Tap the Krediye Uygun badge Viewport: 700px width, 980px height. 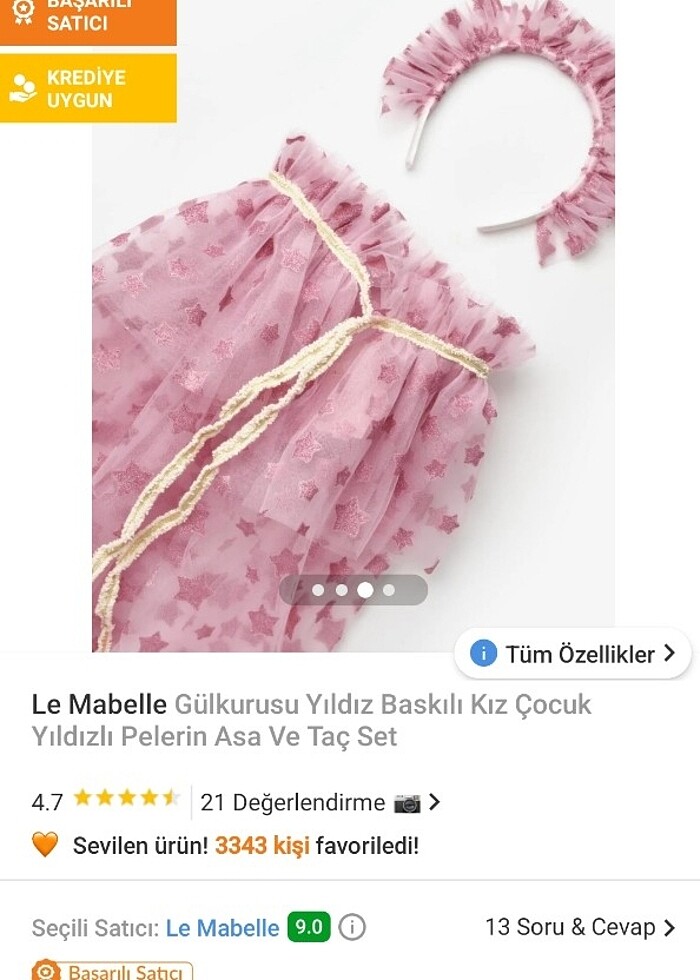click(x=88, y=89)
